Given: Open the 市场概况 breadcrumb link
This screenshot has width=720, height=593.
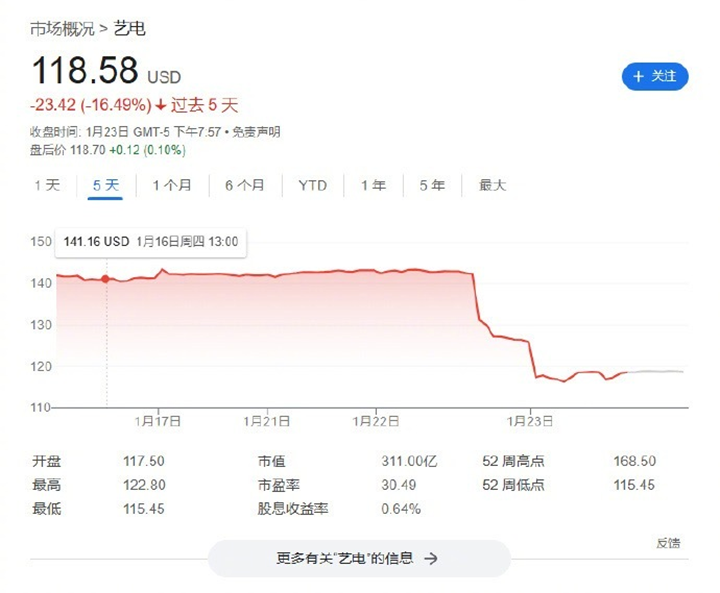Looking at the screenshot, I should [x=63, y=28].
